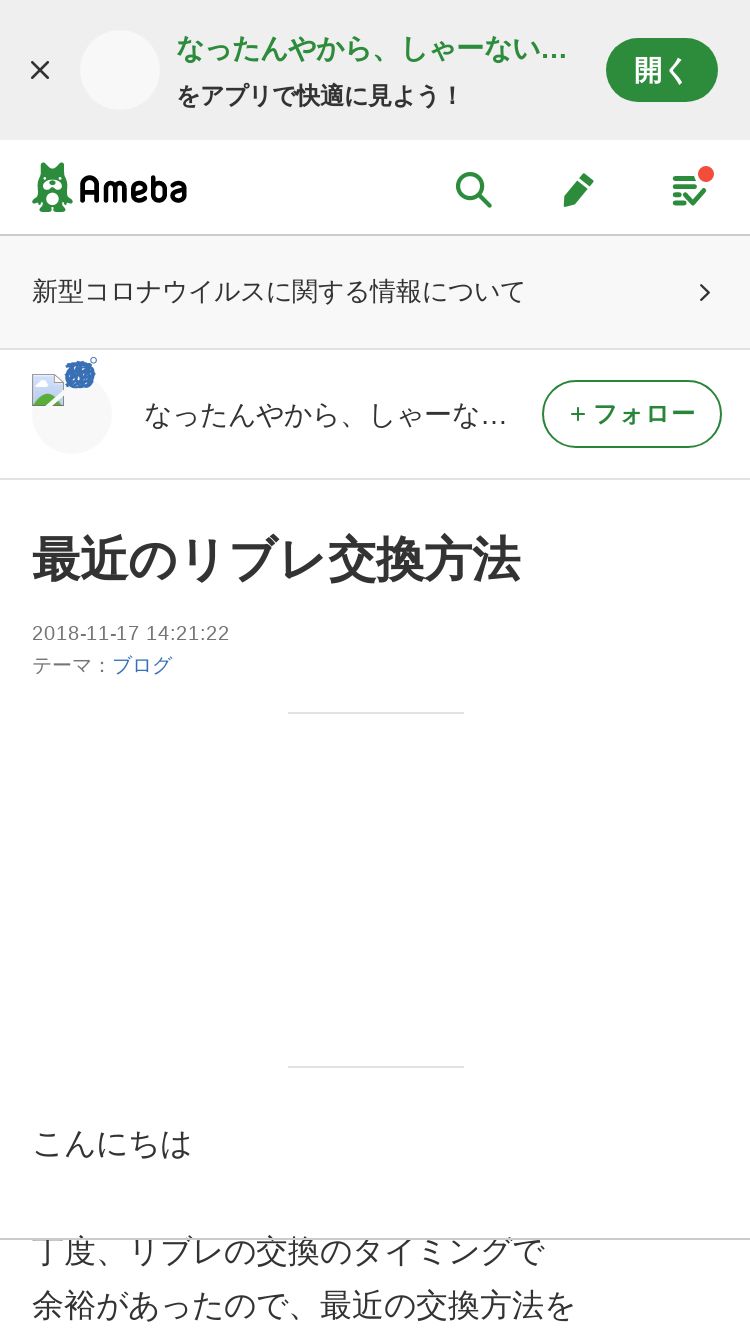Open the ブログ theme link
The height and width of the screenshot is (1334, 750).
(x=142, y=665)
